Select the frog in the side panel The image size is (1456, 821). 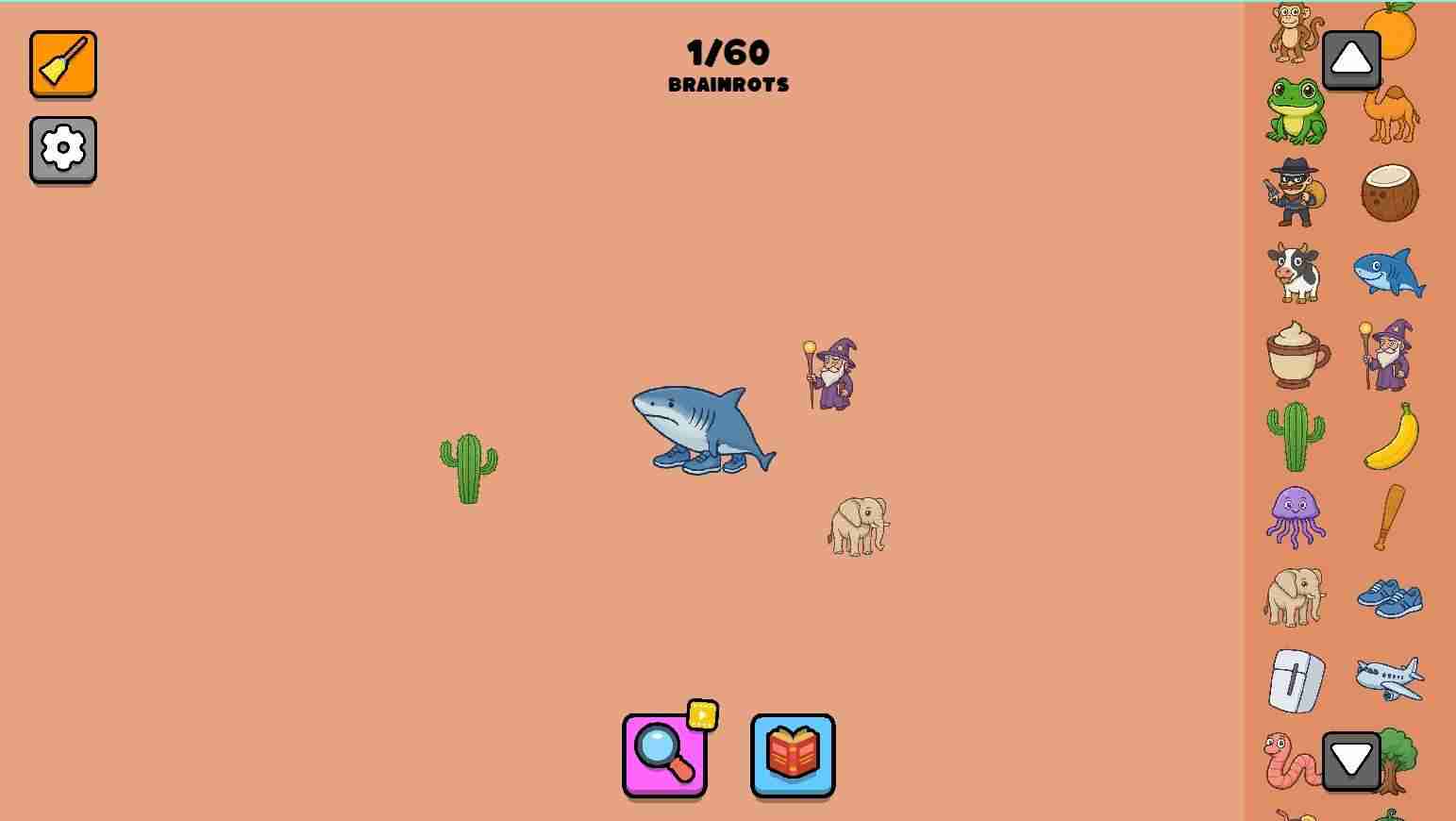point(1296,111)
